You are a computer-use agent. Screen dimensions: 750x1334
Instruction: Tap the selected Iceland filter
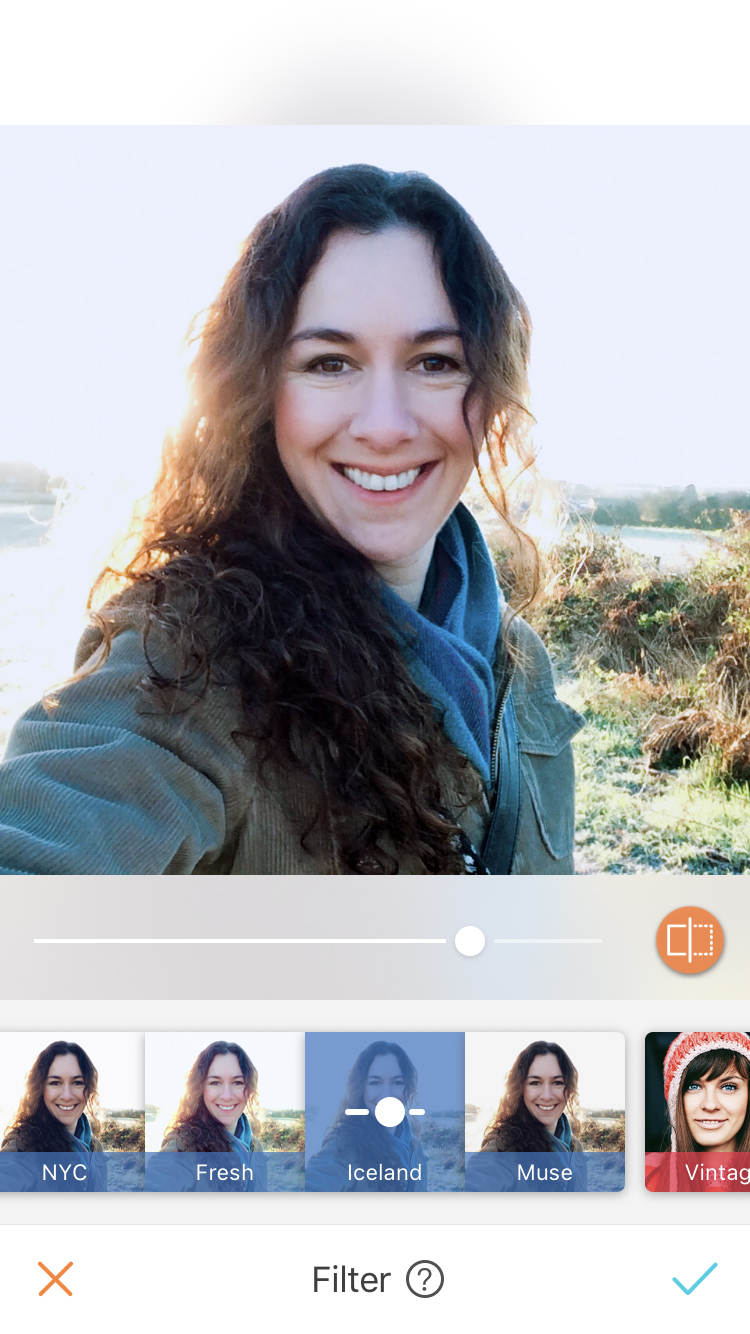(x=385, y=1112)
